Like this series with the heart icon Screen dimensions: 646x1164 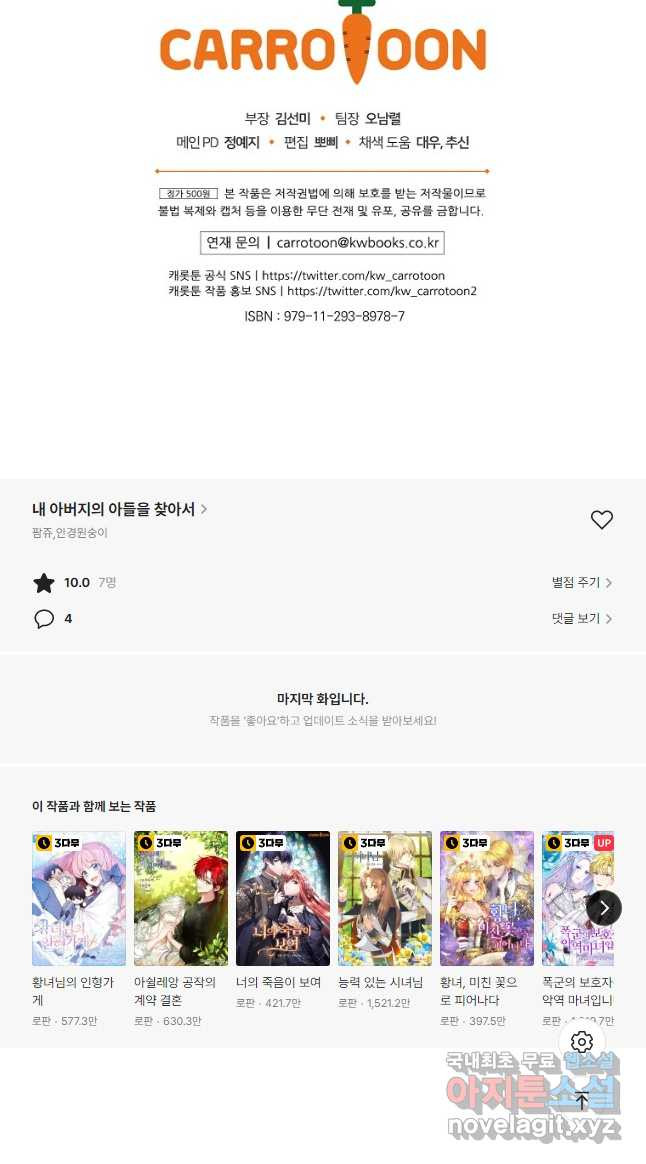601,520
